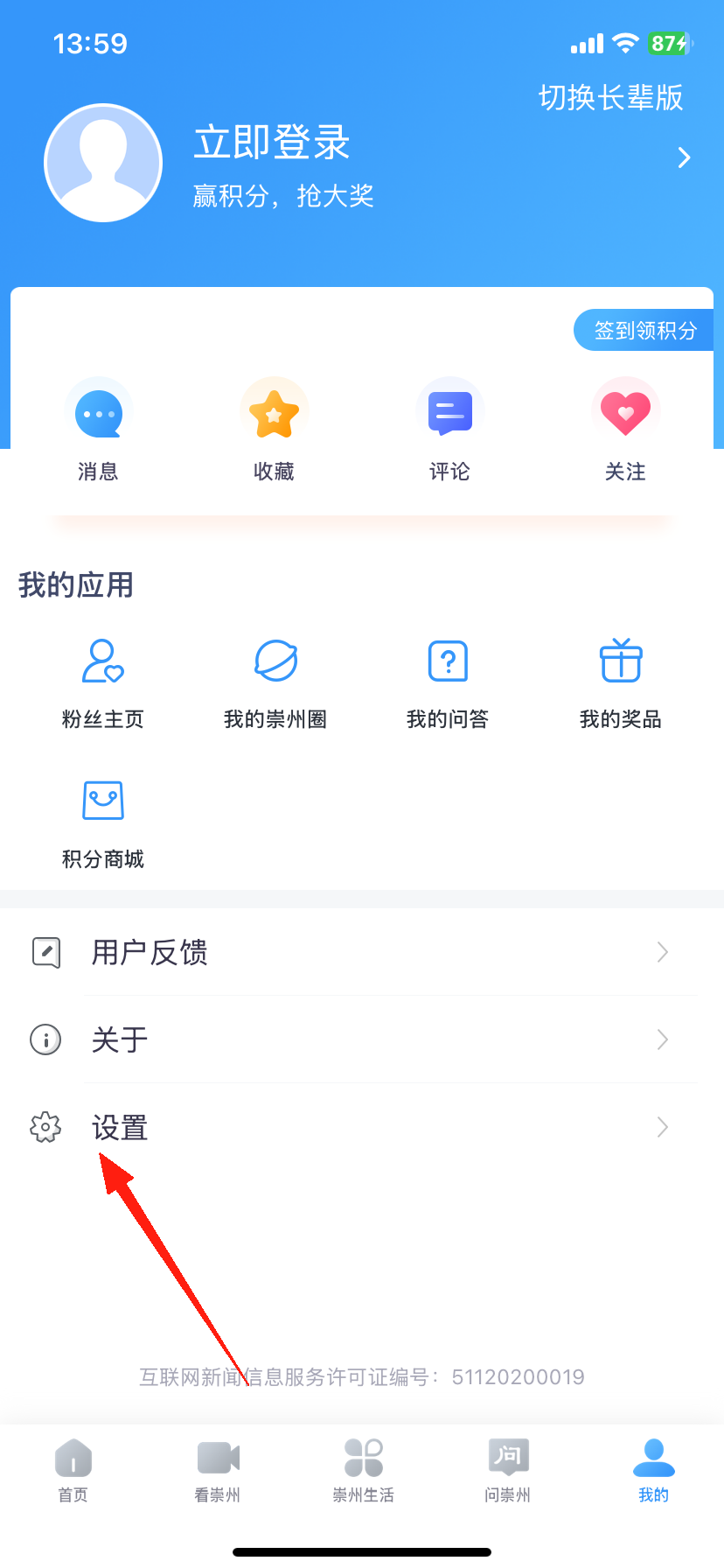This screenshot has width=724, height=1568.
Task: Expand the login arrow next to 立即登录
Action: [x=685, y=158]
